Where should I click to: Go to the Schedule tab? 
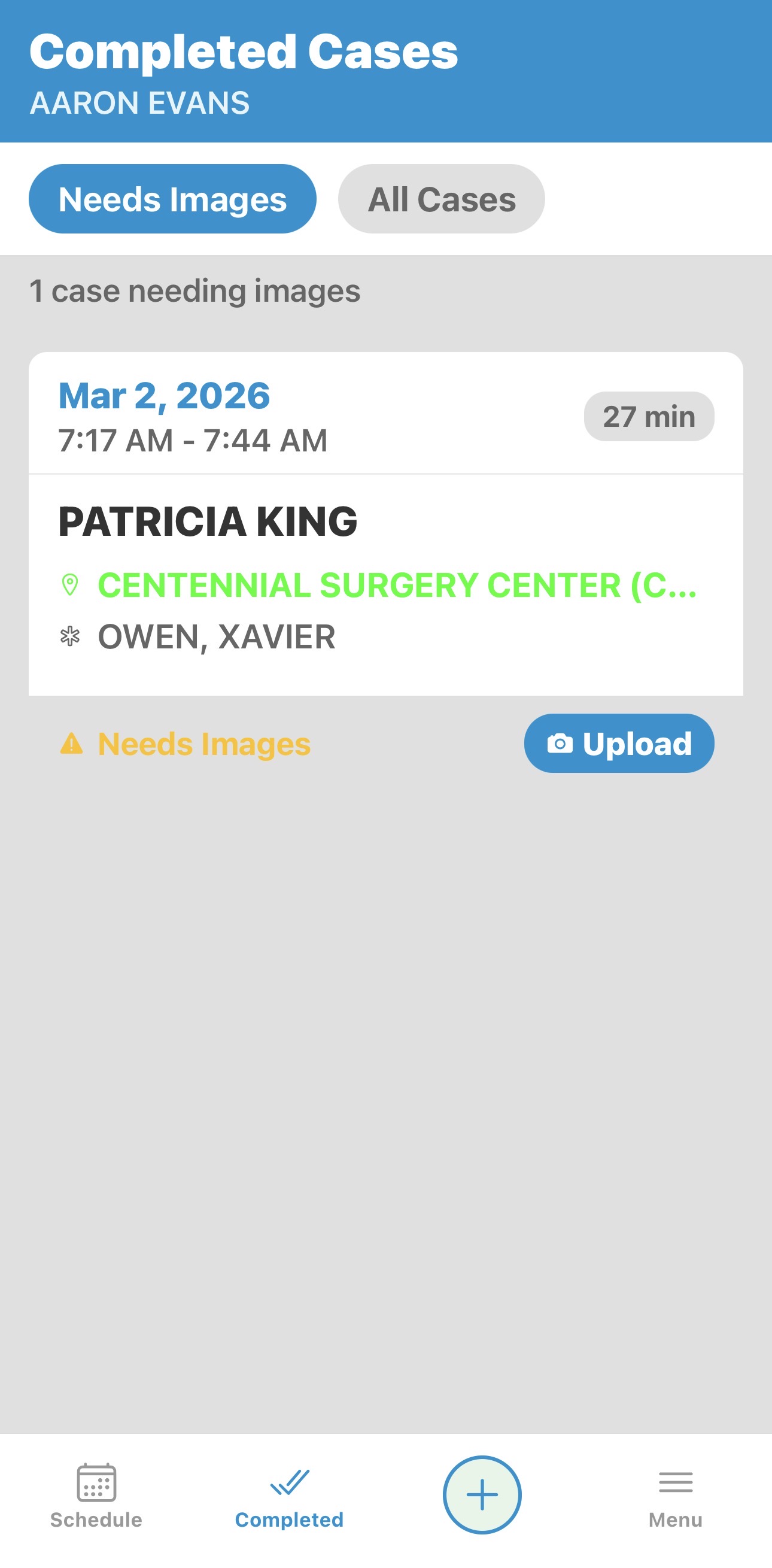pyautogui.click(x=96, y=1495)
